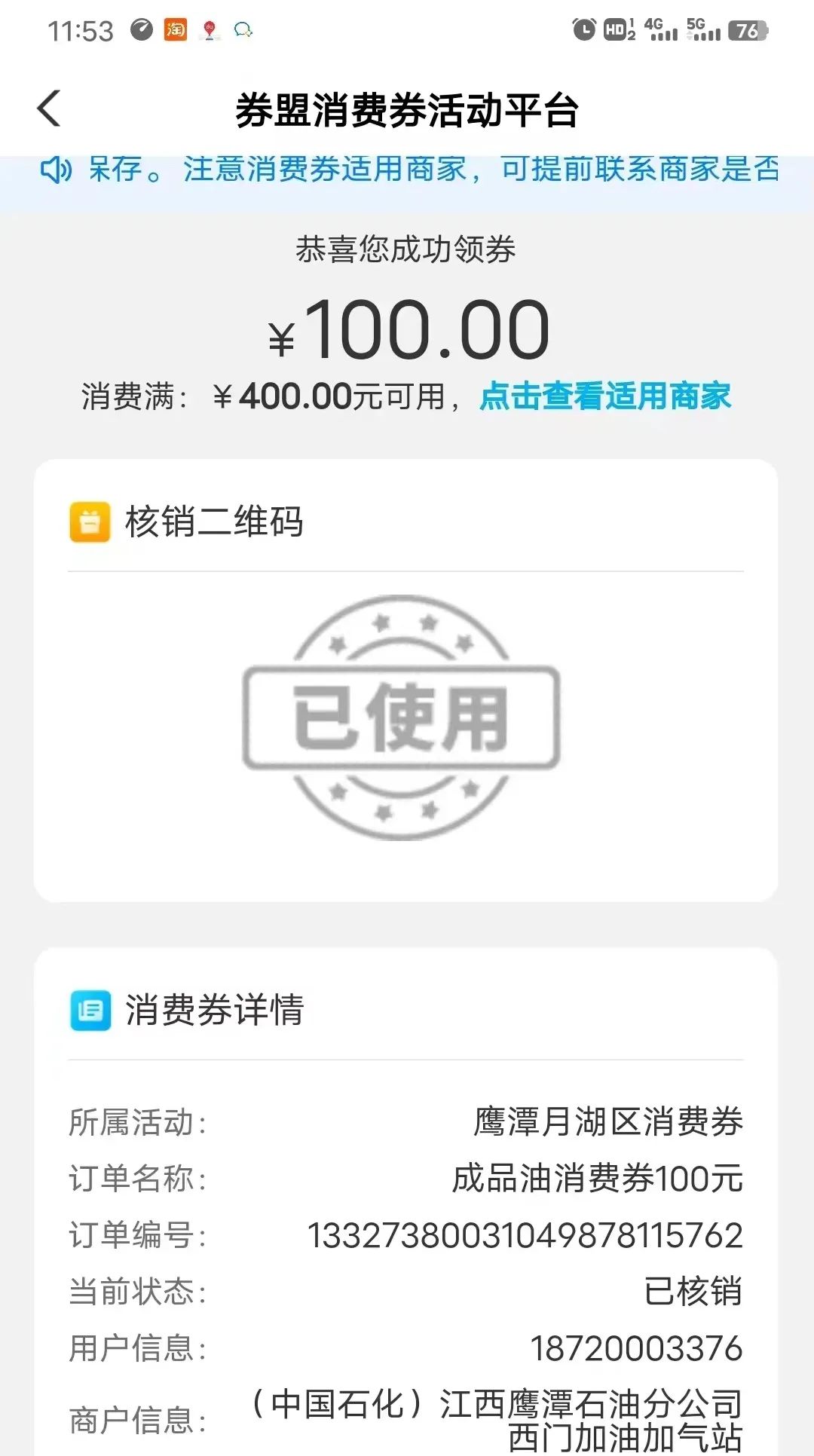The width and height of the screenshot is (814, 1456).
Task: Tap the chat bubble icon in the status bar
Action: [x=242, y=30]
